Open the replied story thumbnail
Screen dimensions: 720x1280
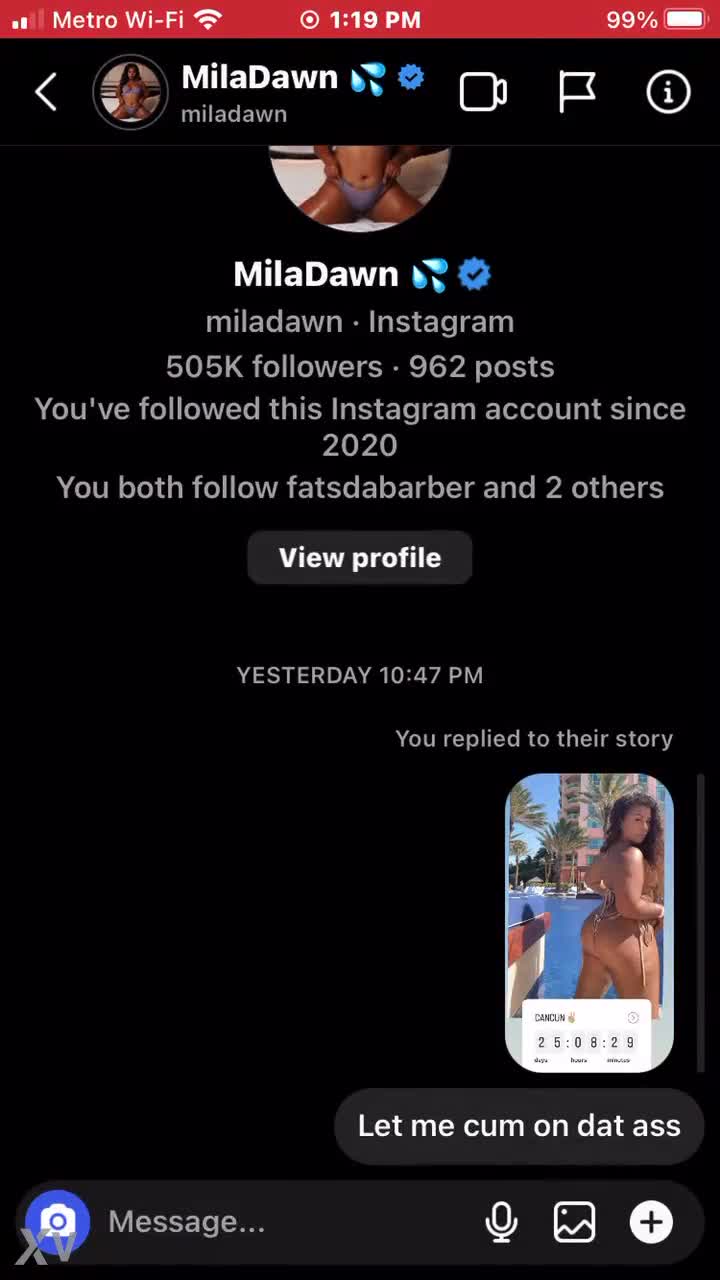[589, 922]
